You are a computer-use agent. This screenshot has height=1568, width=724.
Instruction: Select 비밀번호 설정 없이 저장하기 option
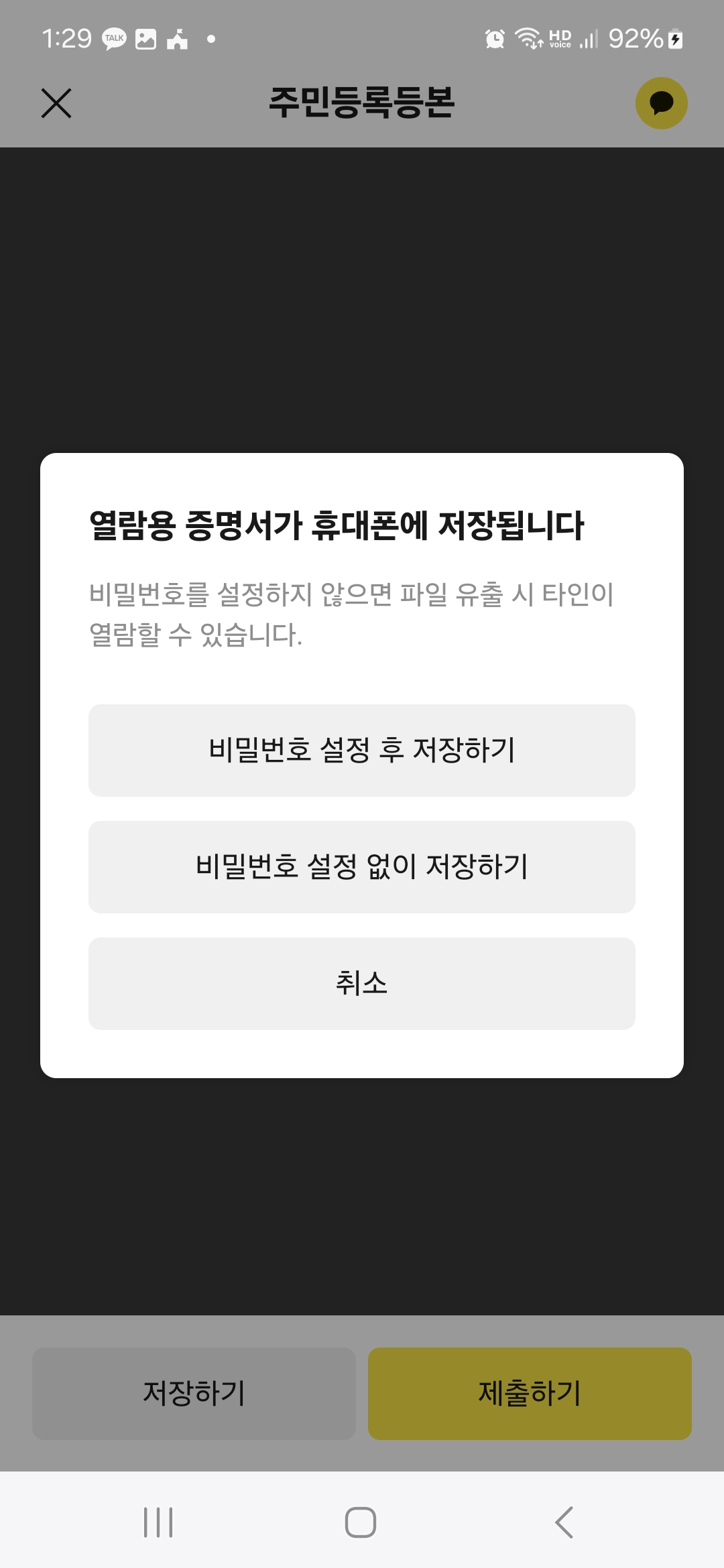tap(362, 866)
